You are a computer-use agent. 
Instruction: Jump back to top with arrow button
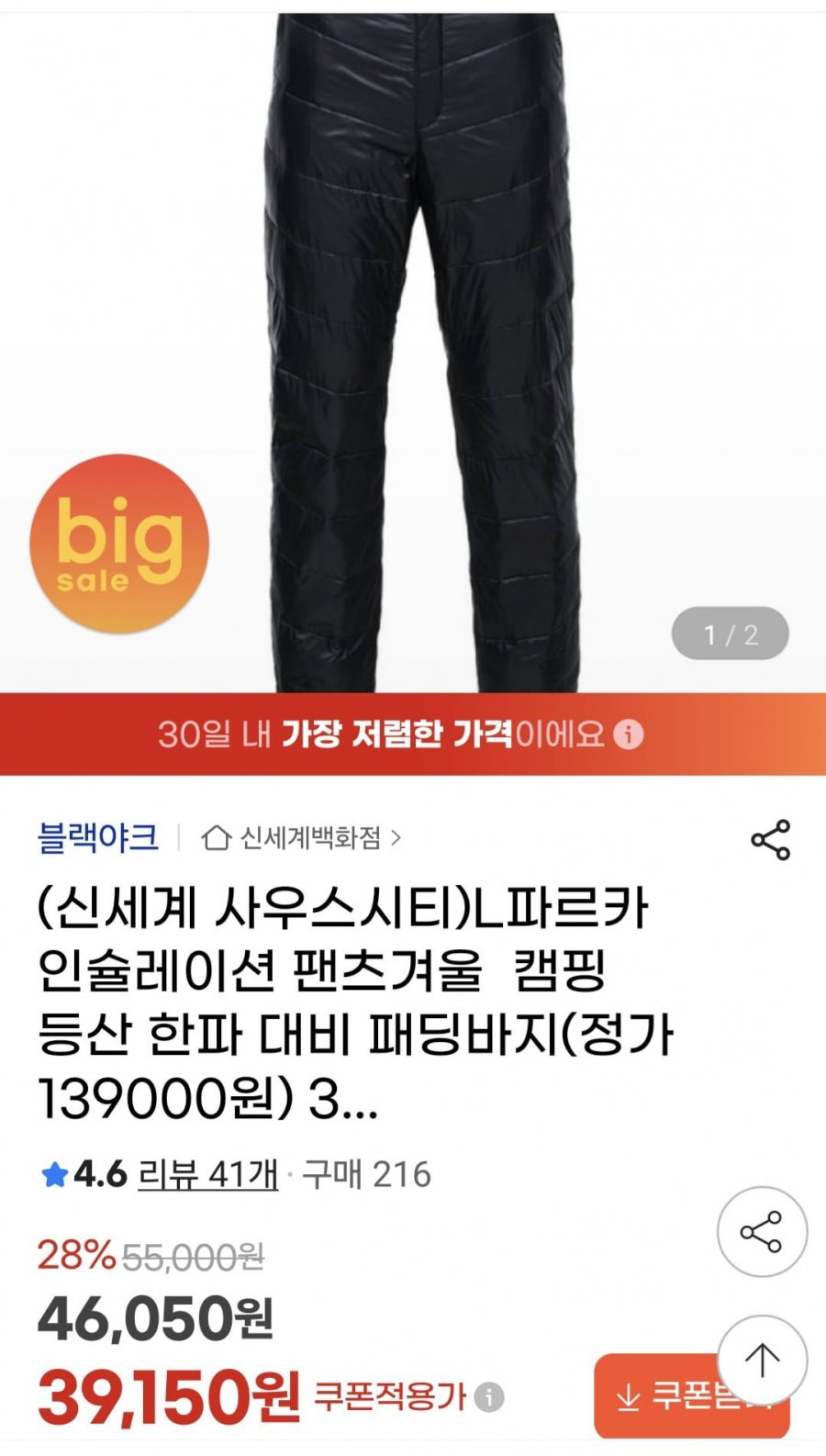(761, 1360)
